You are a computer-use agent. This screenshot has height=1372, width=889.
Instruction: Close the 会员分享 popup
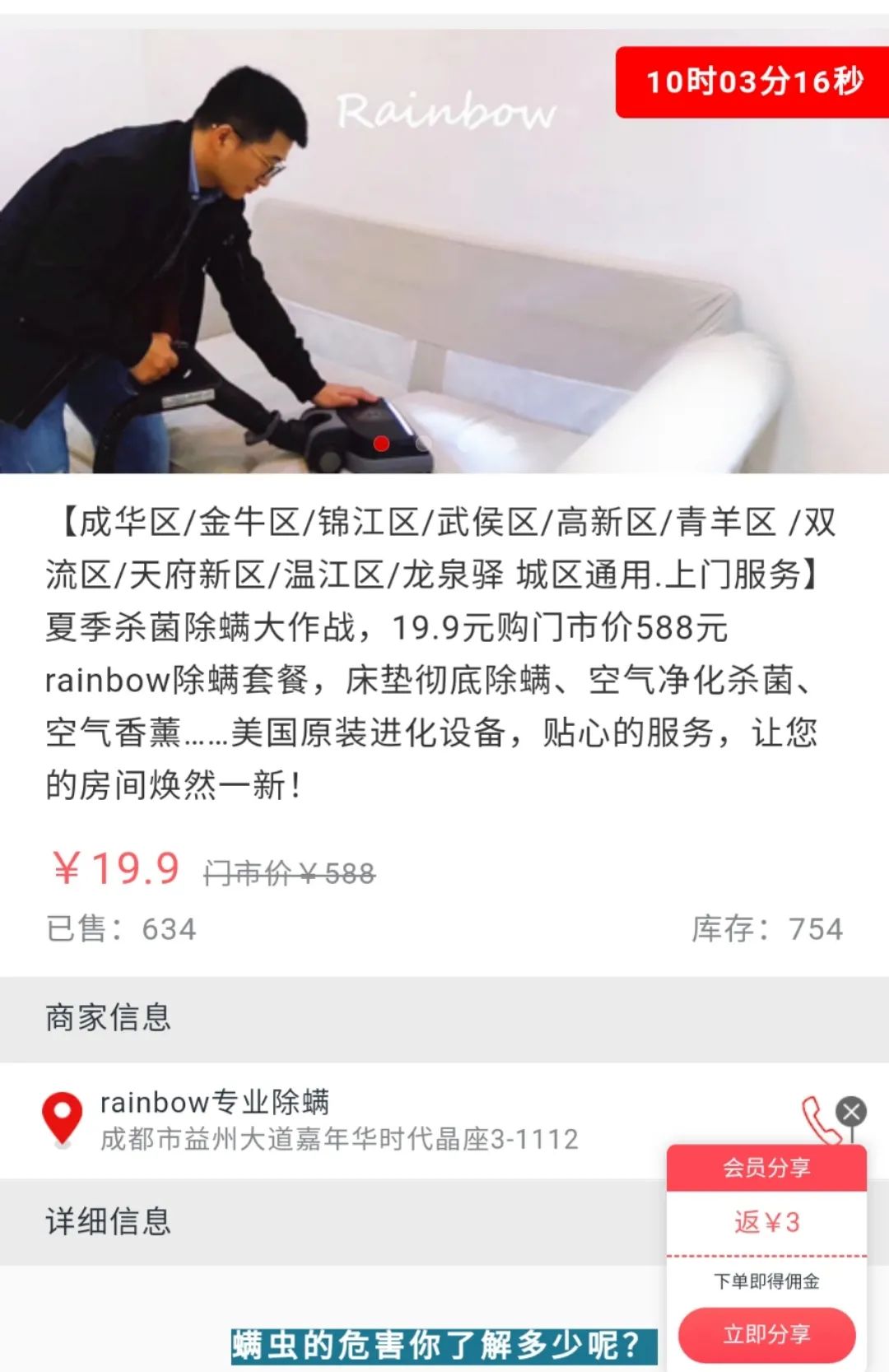click(x=851, y=1112)
